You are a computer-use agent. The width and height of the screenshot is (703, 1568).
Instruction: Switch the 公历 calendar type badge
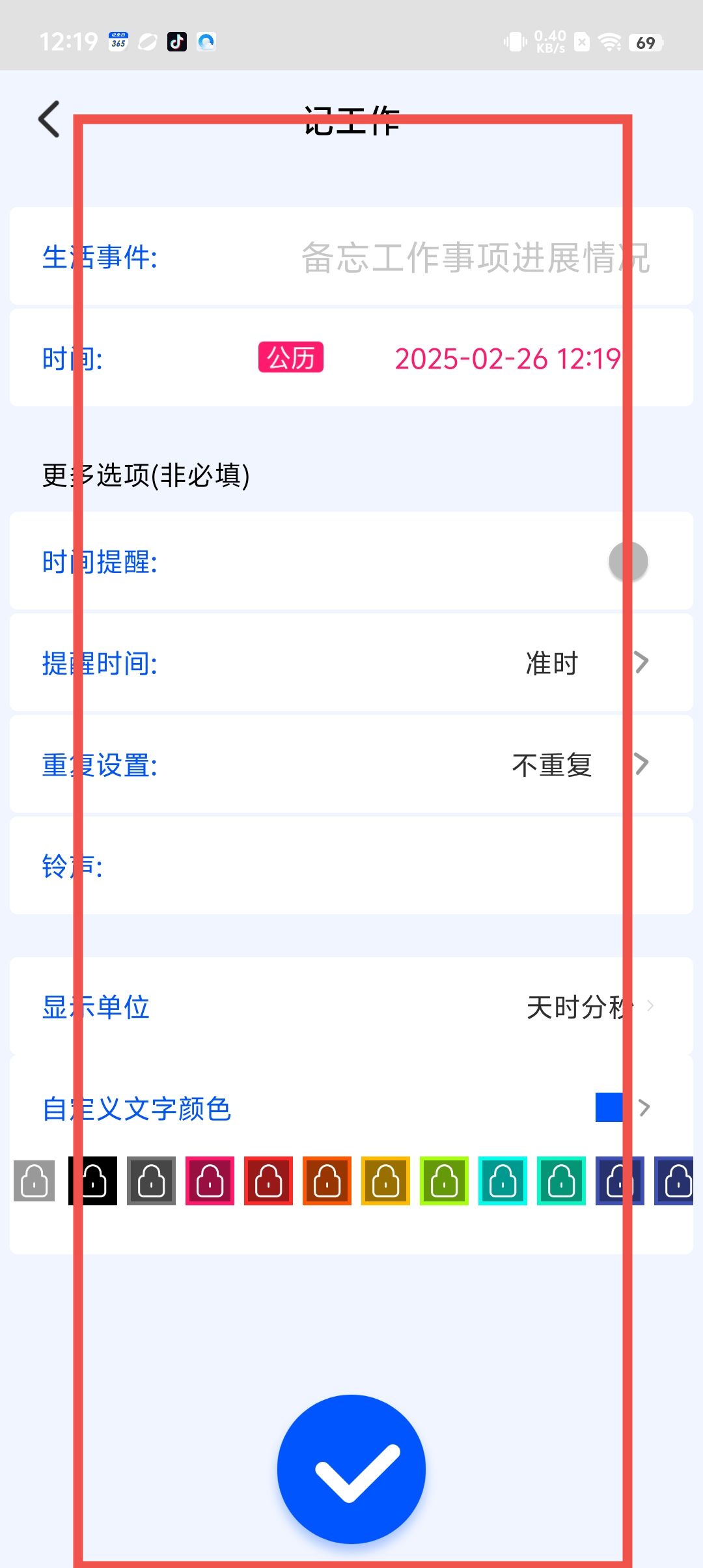pos(291,357)
